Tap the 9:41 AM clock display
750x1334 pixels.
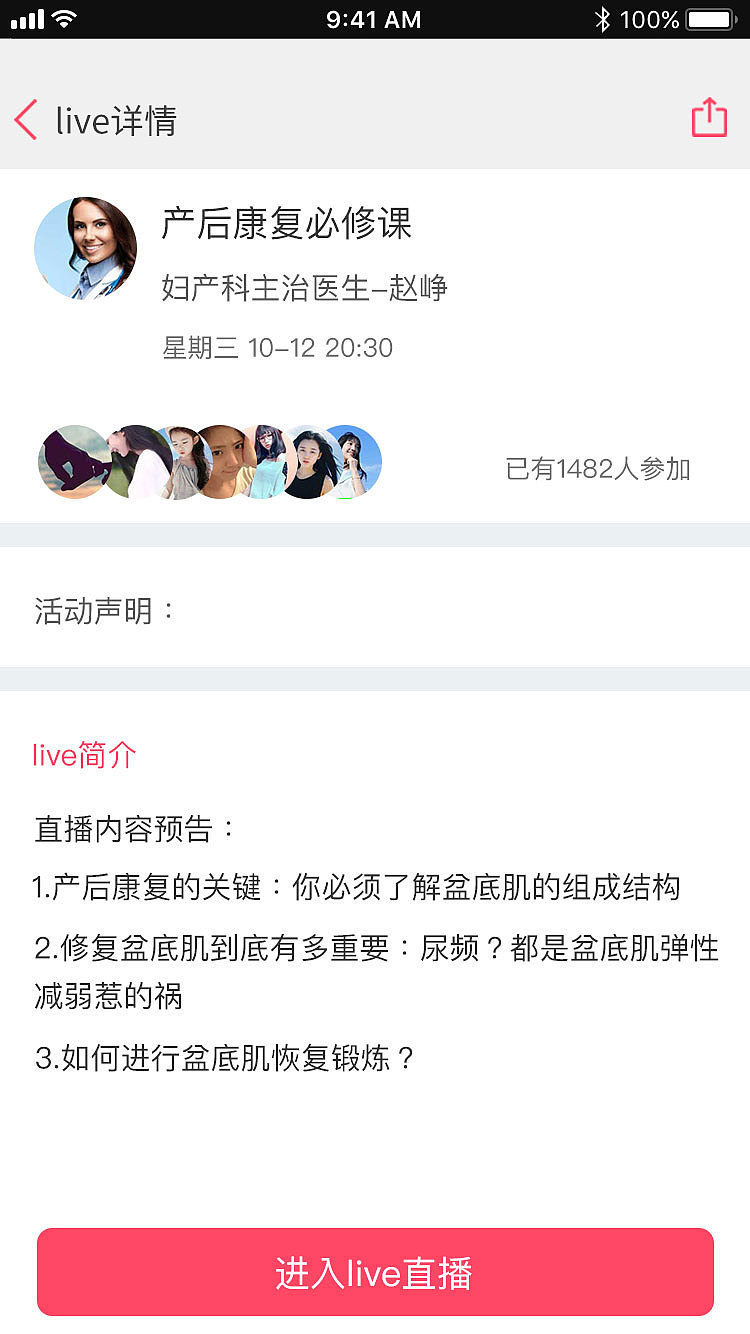pos(375,18)
